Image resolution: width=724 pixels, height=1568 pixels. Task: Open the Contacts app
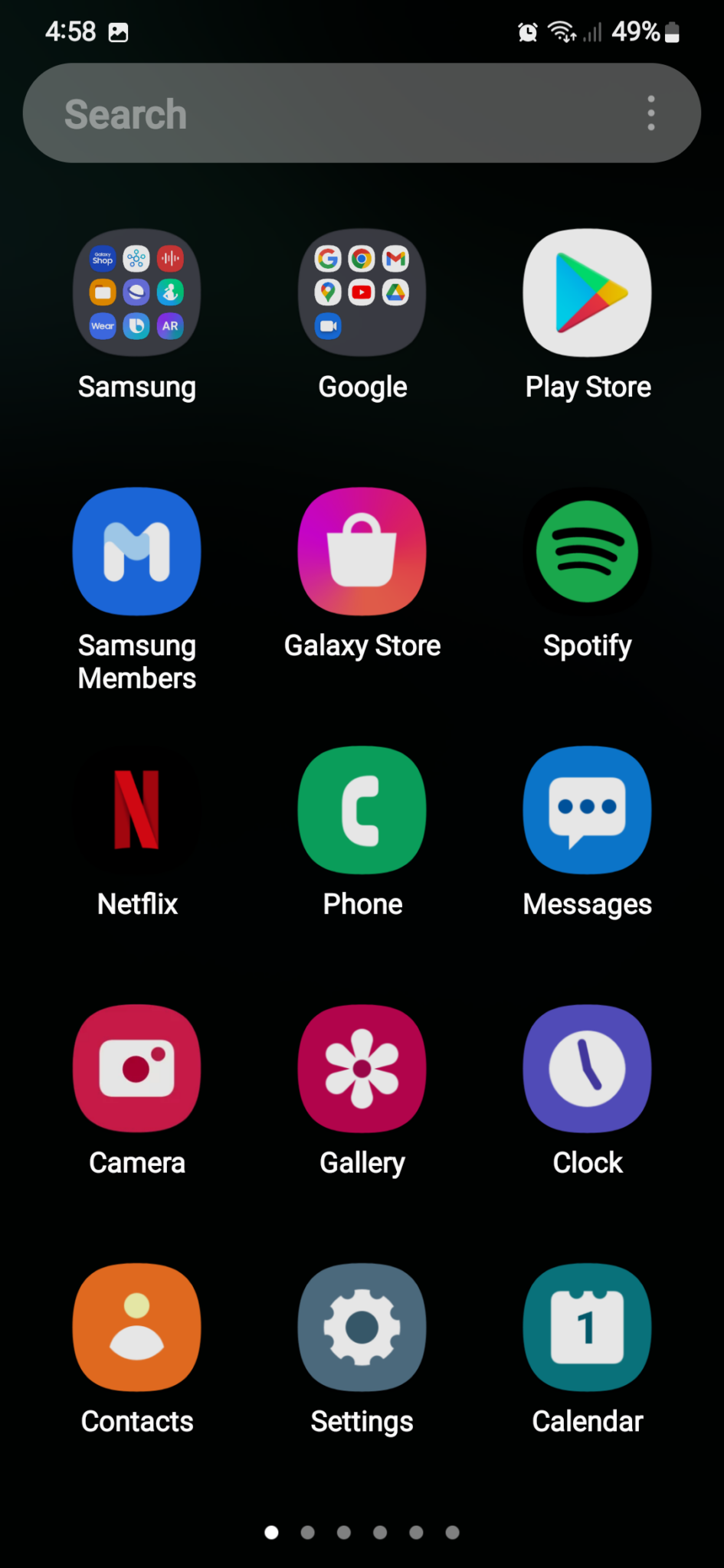point(136,1327)
